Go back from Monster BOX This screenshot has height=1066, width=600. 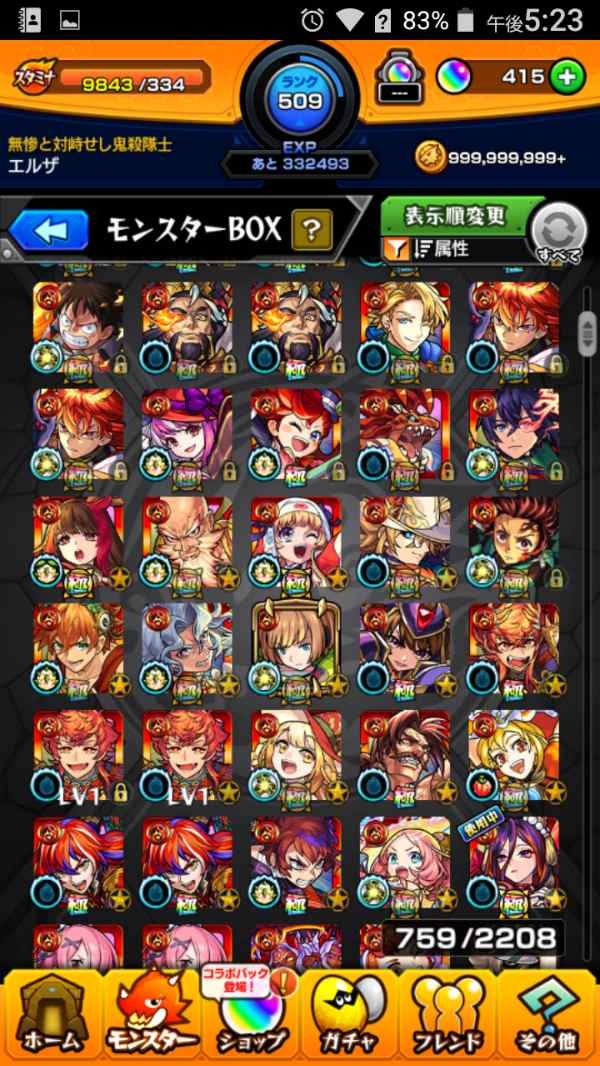tap(48, 231)
